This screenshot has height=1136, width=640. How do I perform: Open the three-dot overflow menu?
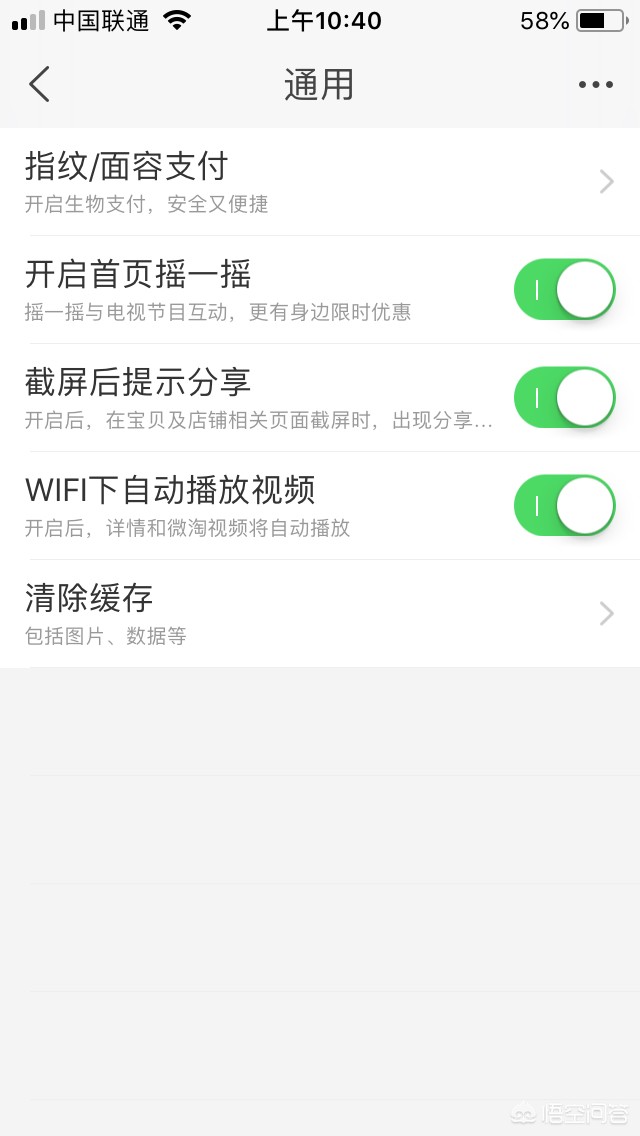click(x=595, y=85)
